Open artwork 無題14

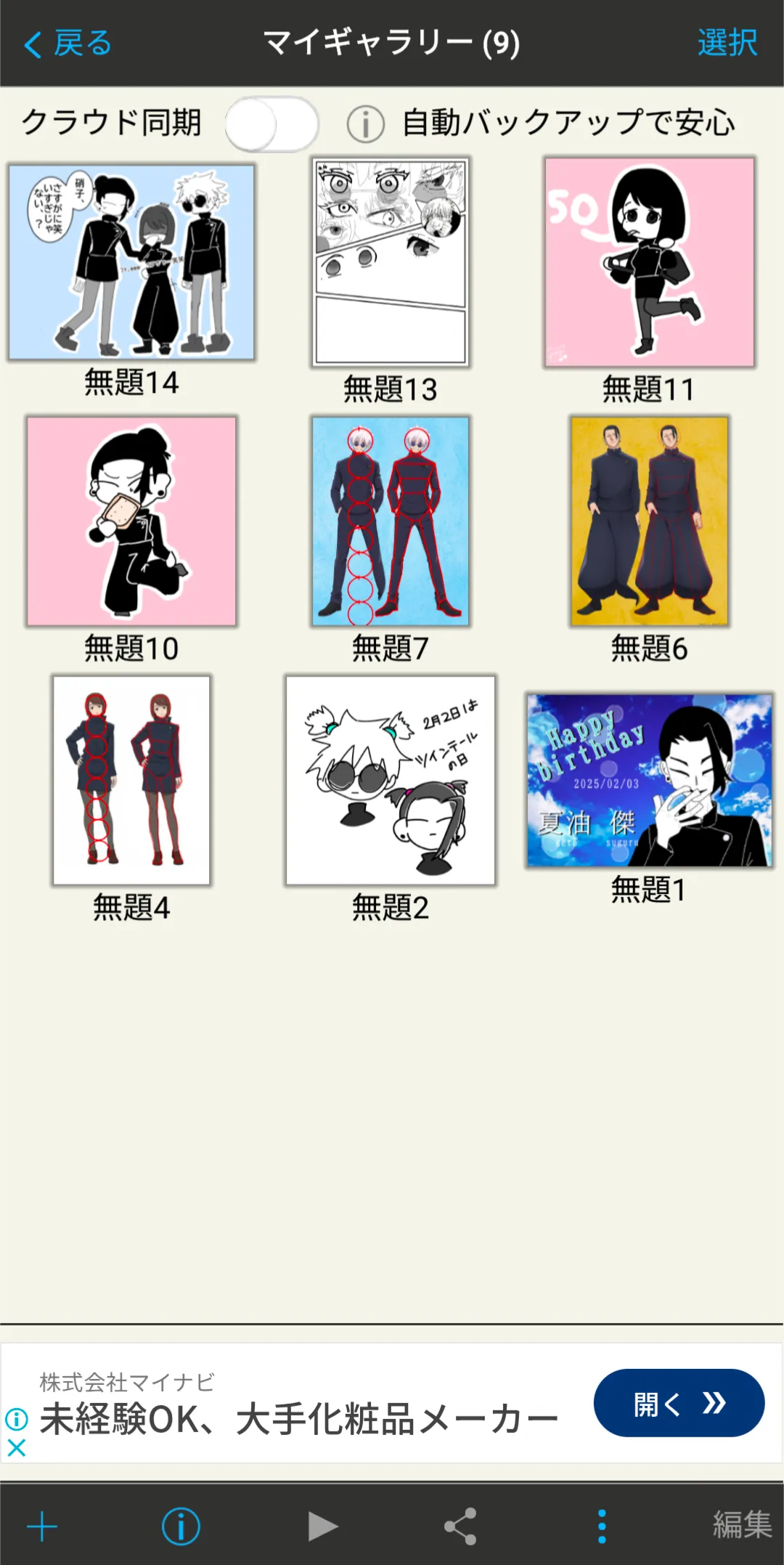click(131, 262)
